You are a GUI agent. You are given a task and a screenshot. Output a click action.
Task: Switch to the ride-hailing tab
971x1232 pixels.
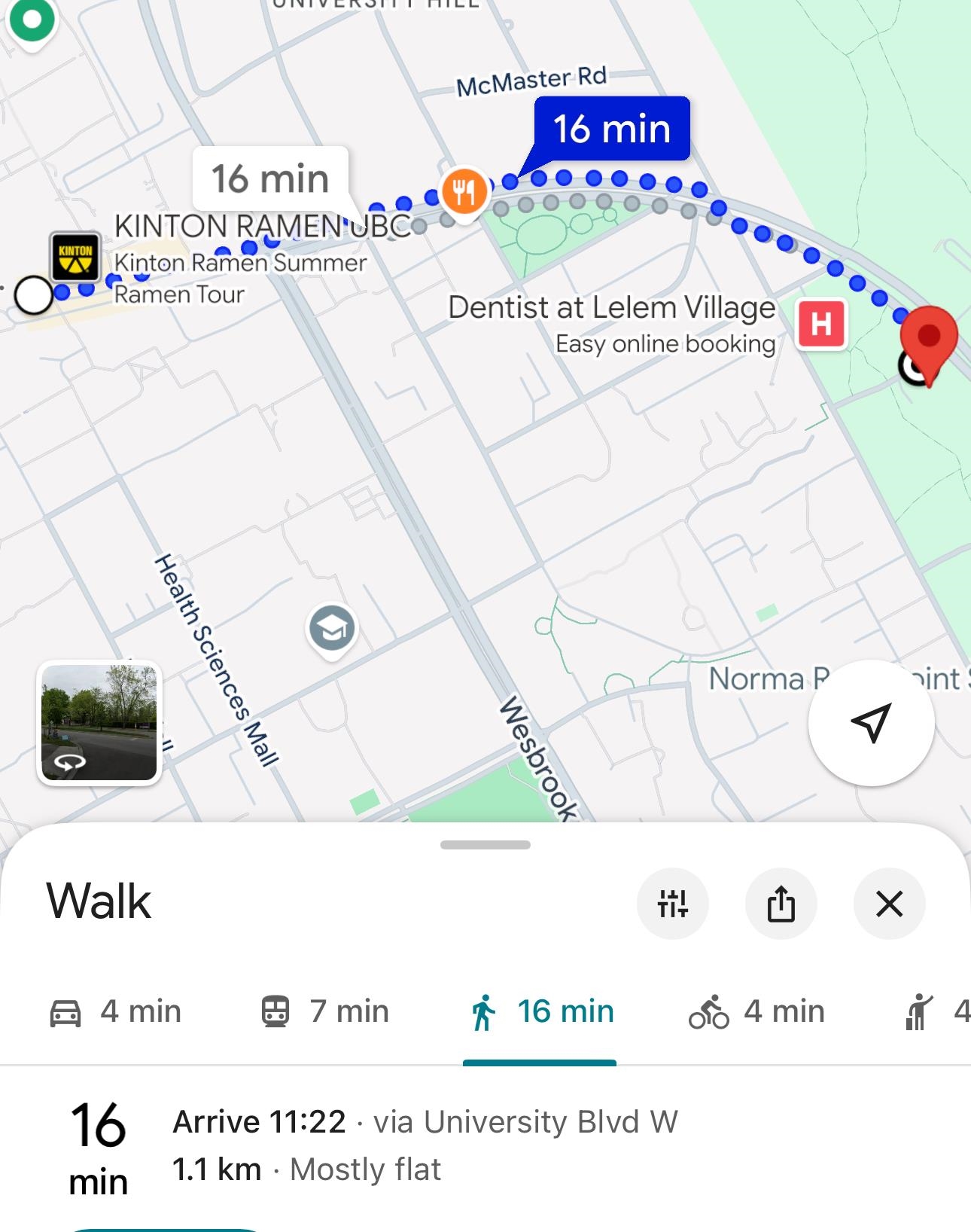[x=933, y=1011]
